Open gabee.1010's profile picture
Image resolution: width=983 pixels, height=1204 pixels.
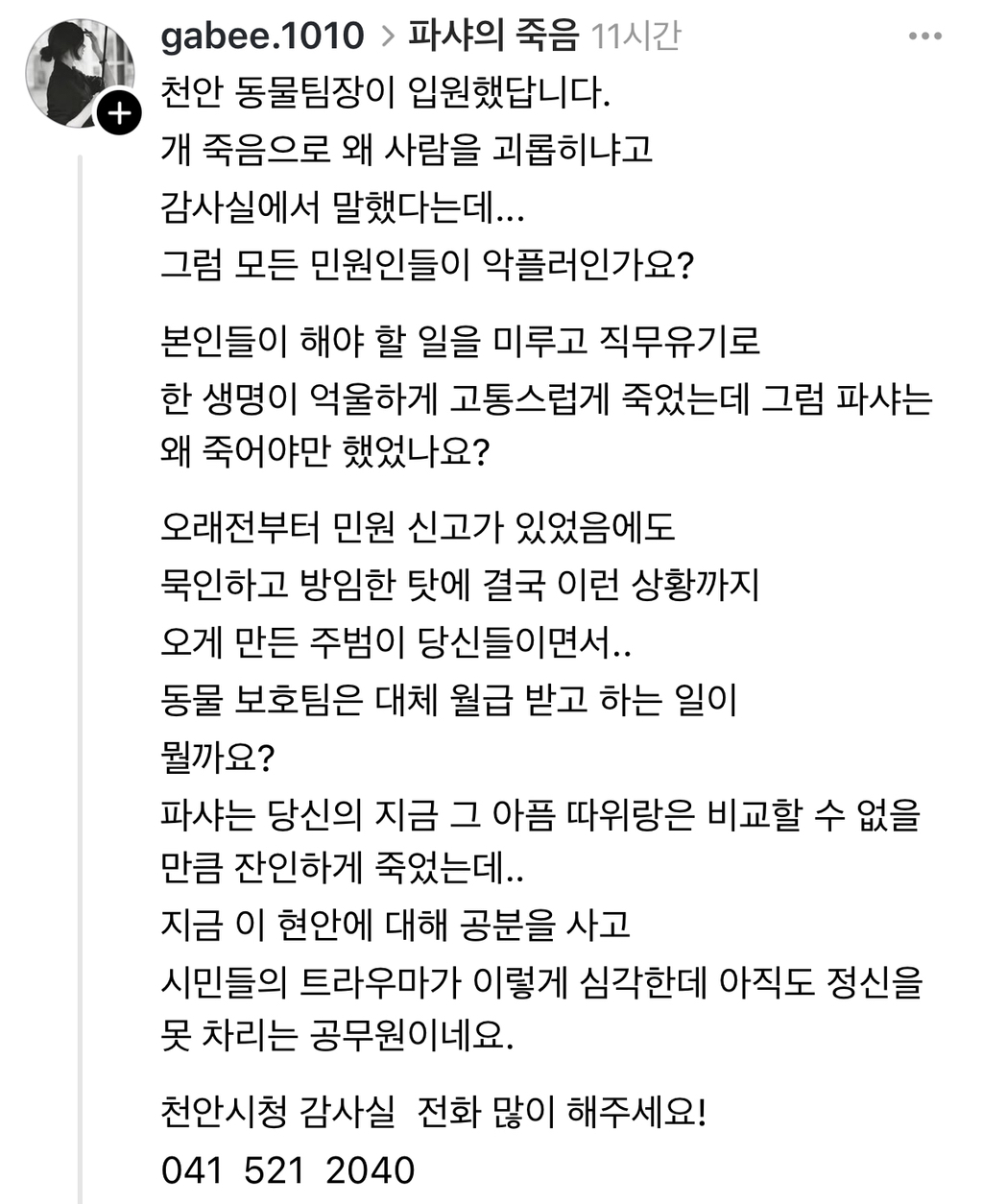pyautogui.click(x=80, y=73)
